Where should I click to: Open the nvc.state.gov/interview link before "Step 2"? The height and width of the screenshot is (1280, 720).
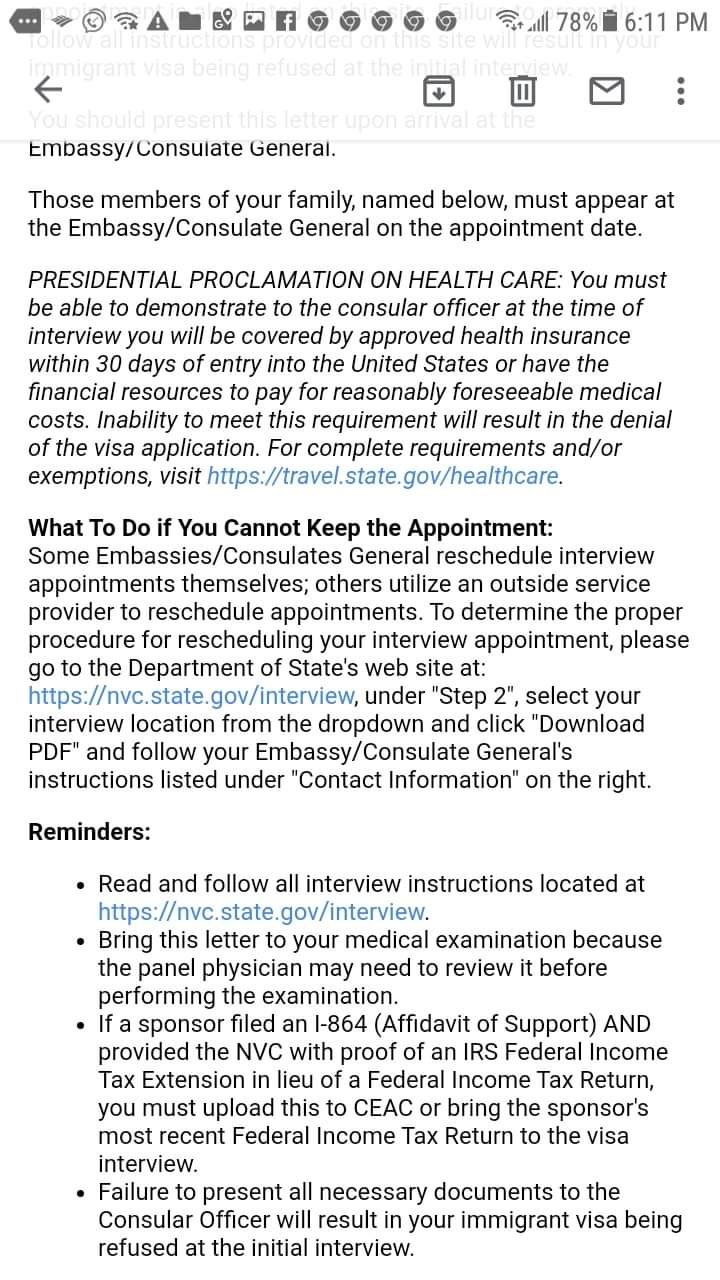tap(190, 696)
